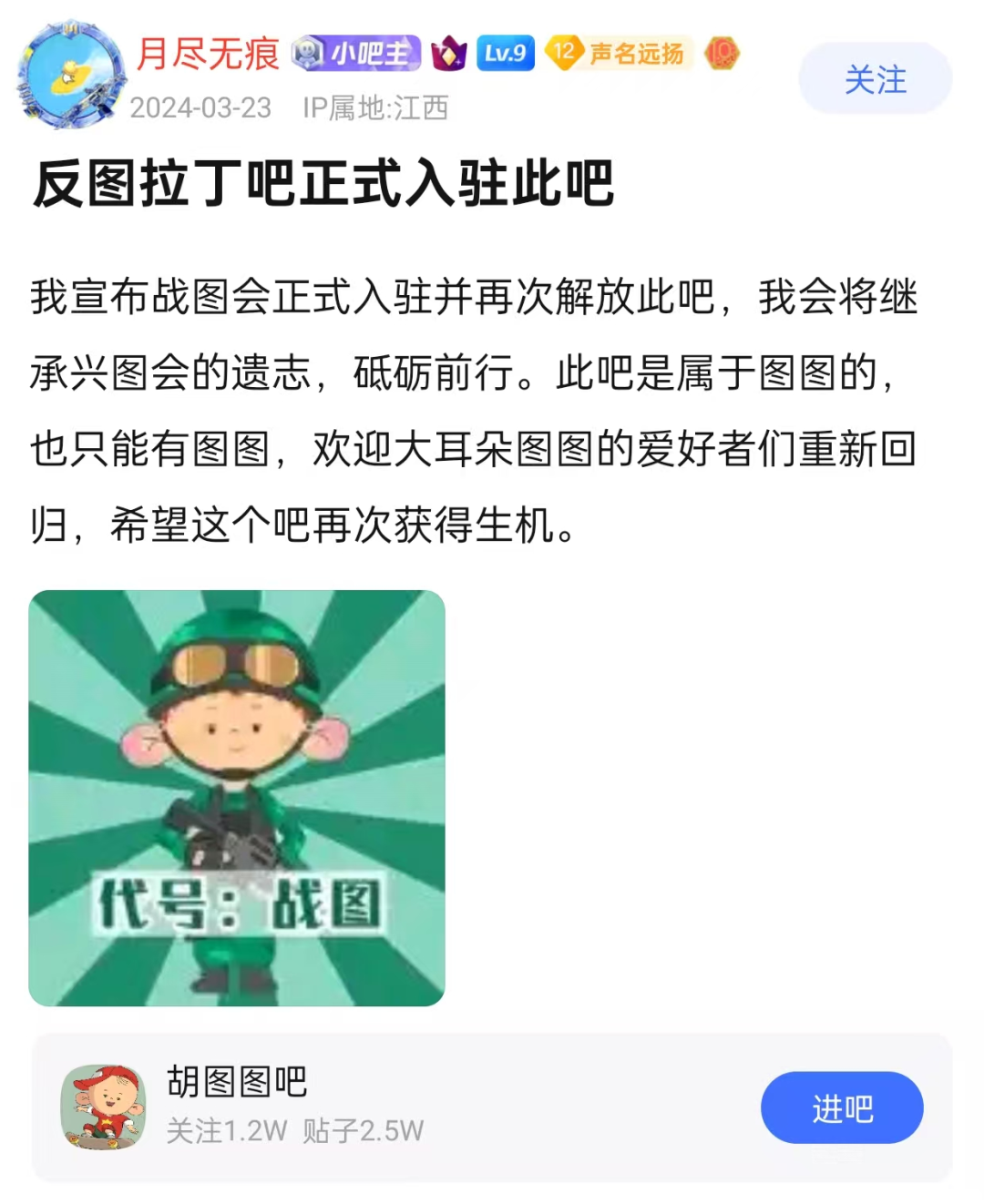Open 月尽无痕's profile avatar
The image size is (984, 1204).
point(71,77)
